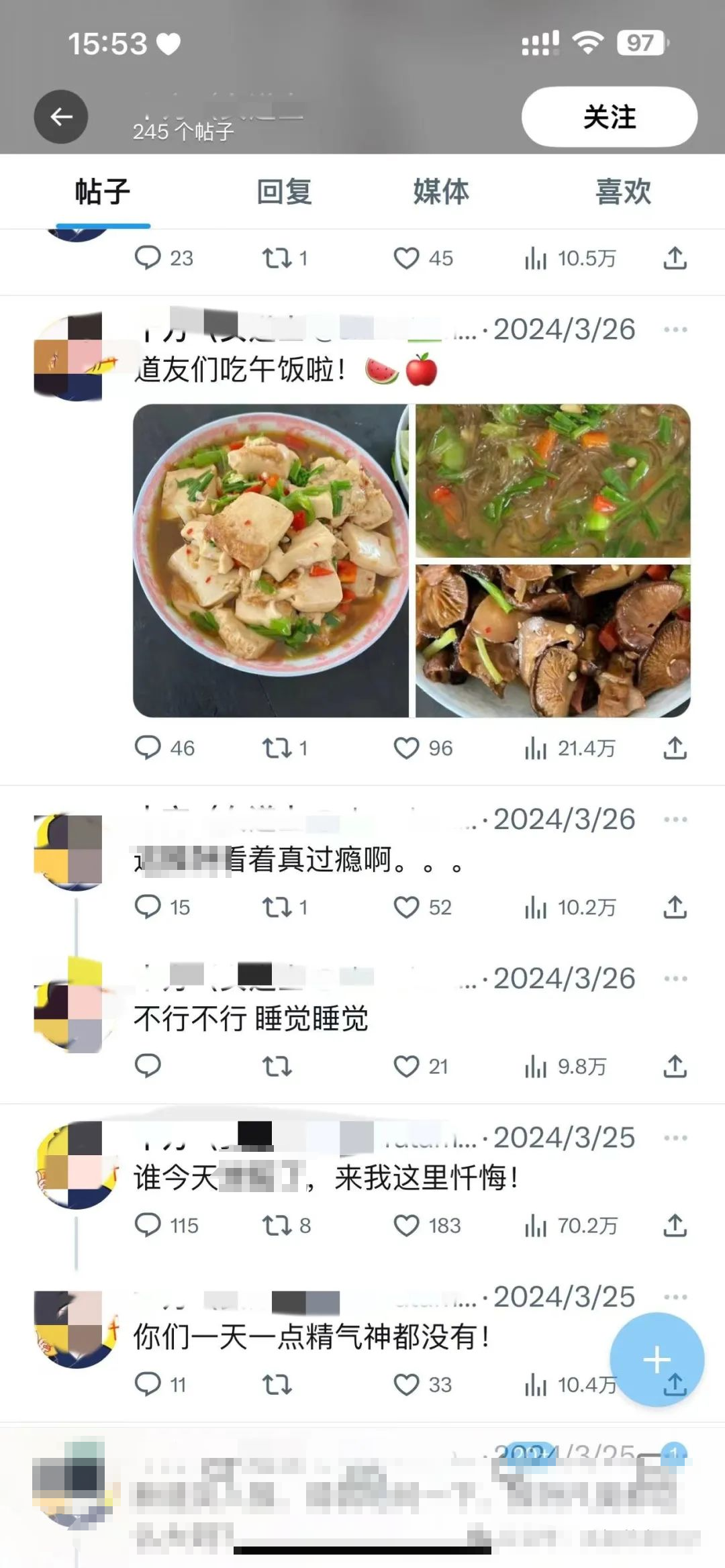Like the 你们一天一点精气神都没有 post
Viewport: 725px width, 1568px height.
(x=406, y=1385)
